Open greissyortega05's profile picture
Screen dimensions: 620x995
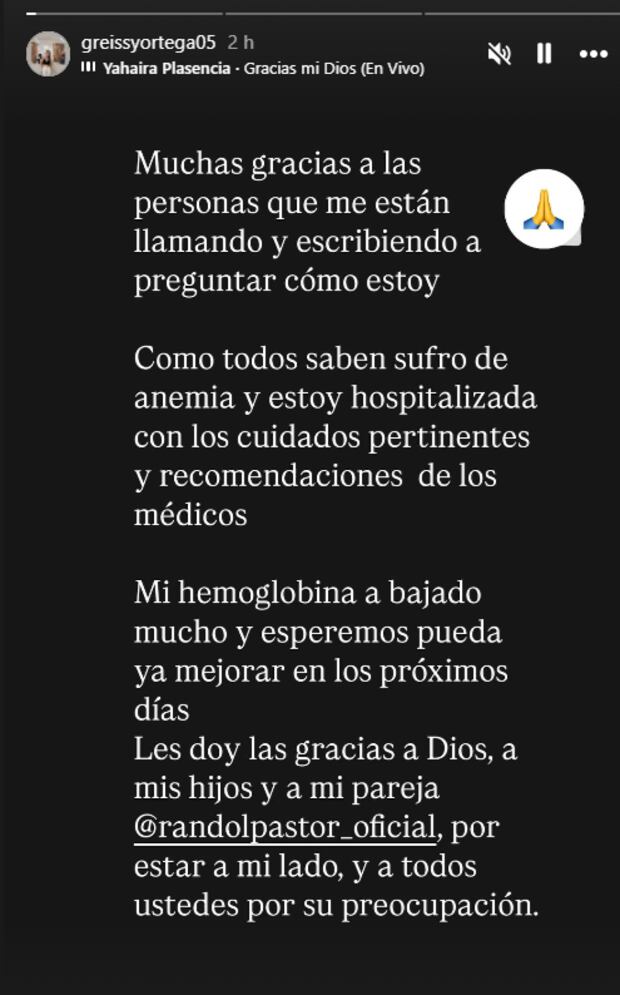pos(47,54)
